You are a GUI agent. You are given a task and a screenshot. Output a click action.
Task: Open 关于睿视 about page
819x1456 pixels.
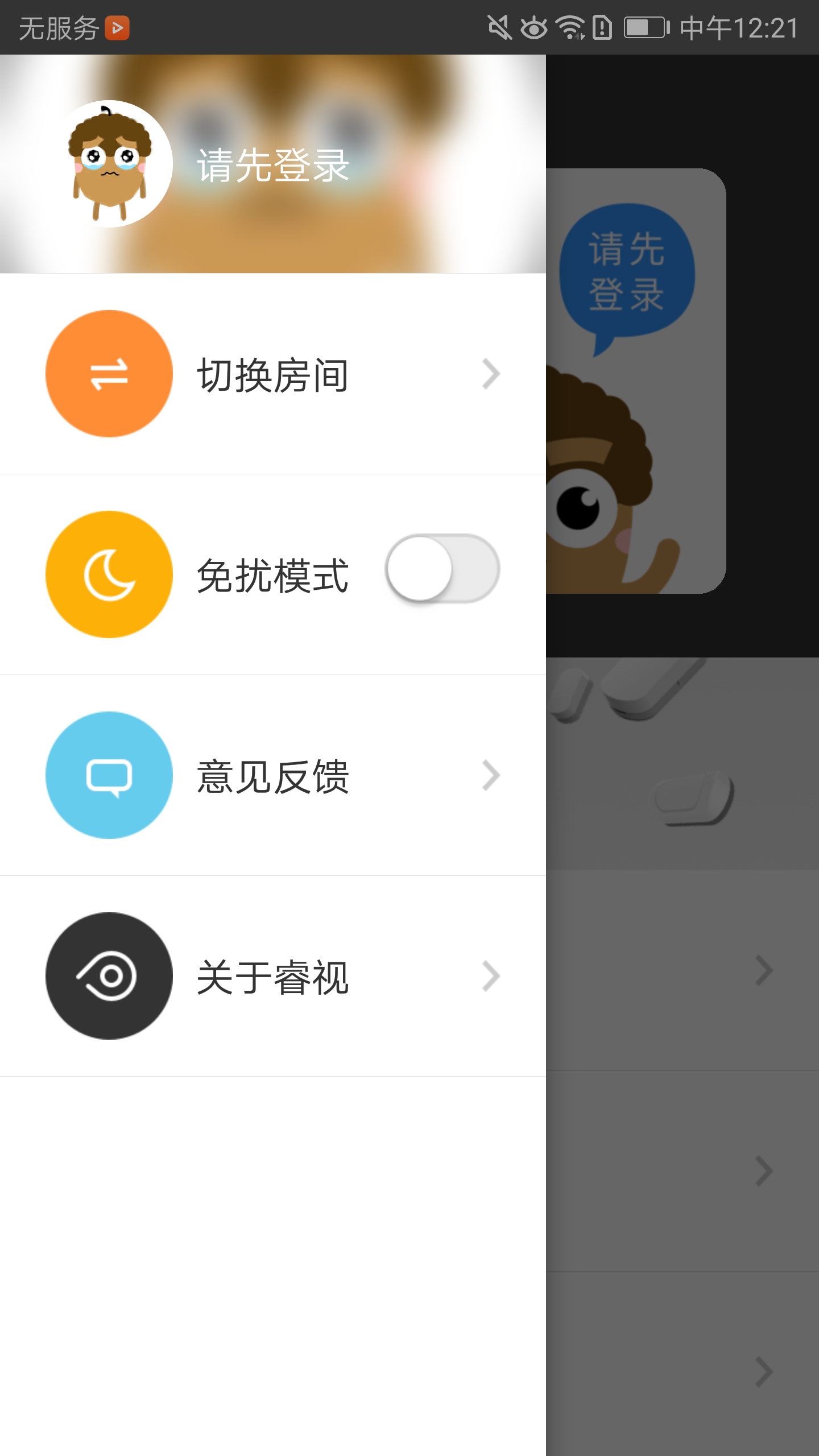coord(273,977)
